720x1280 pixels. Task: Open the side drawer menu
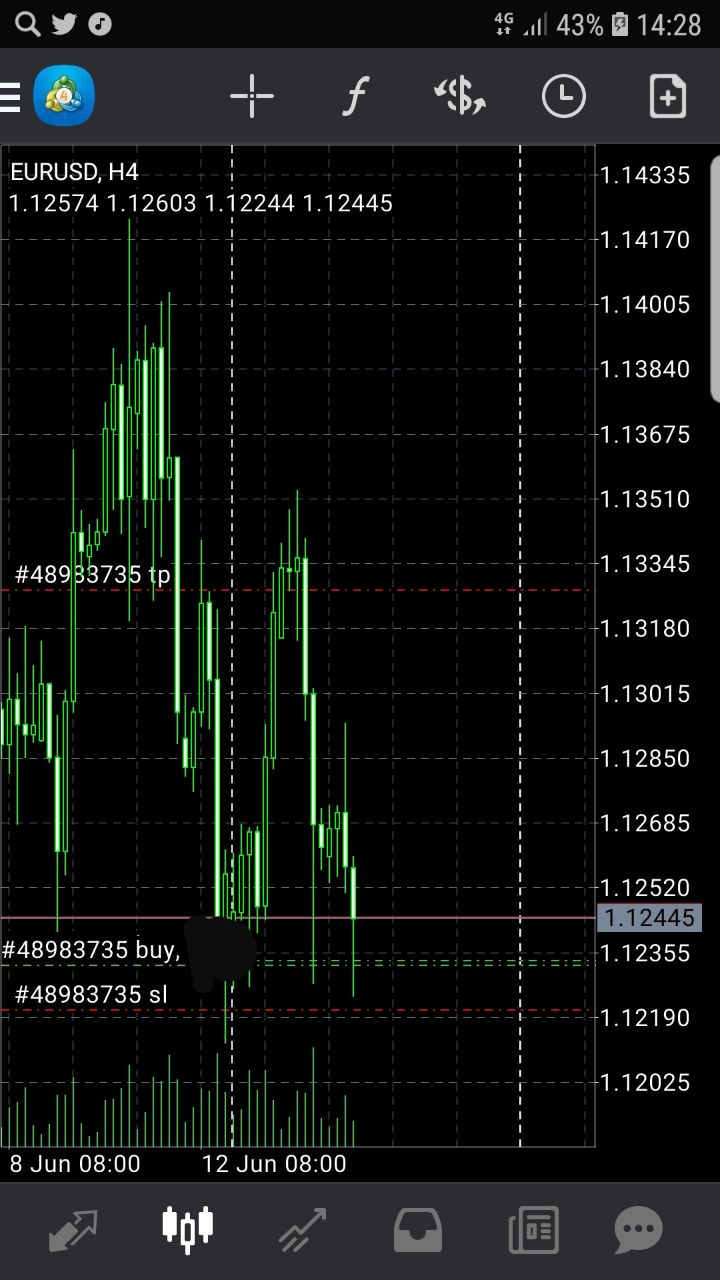click(9, 97)
